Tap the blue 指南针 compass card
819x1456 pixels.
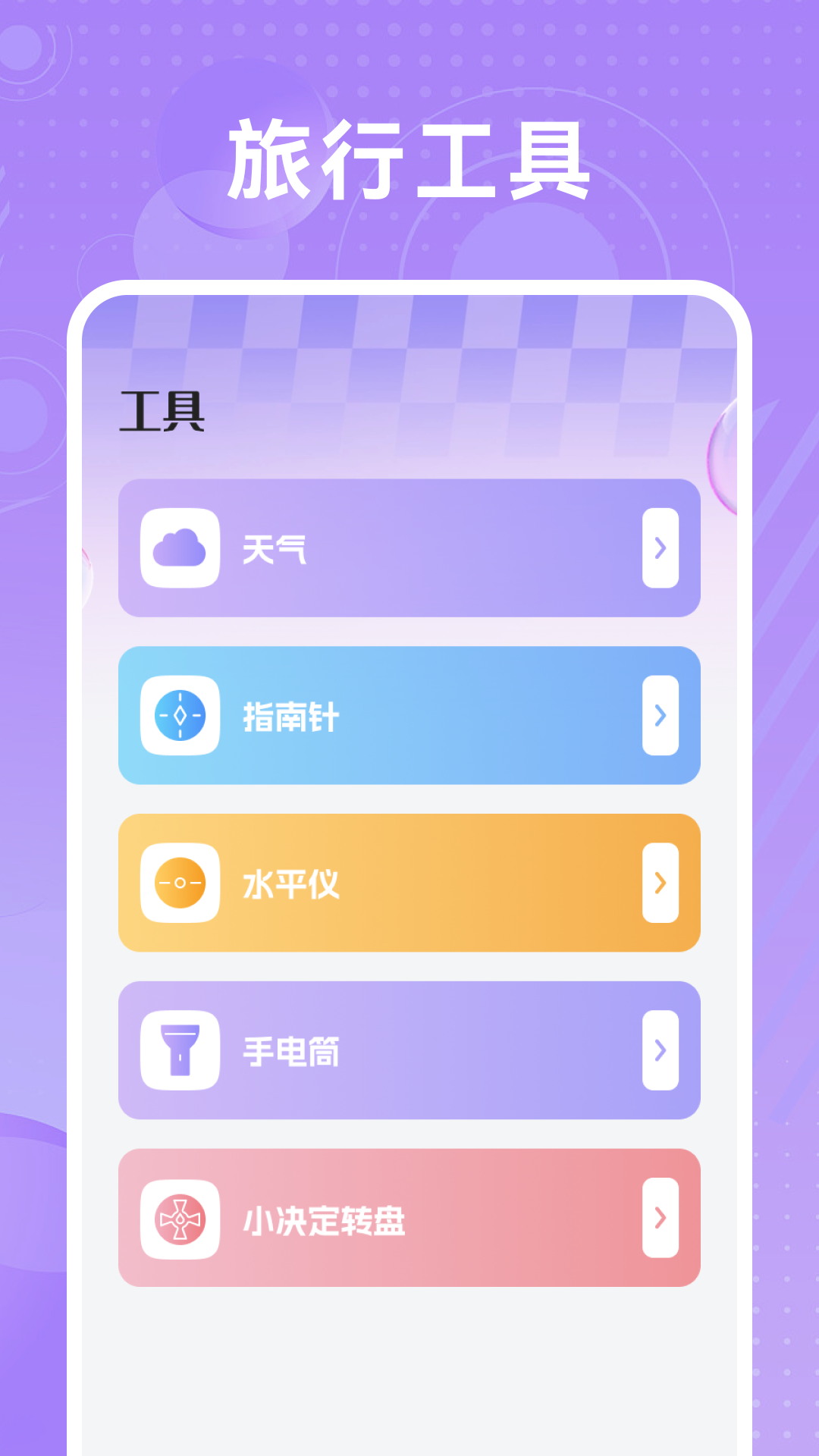tap(455, 717)
